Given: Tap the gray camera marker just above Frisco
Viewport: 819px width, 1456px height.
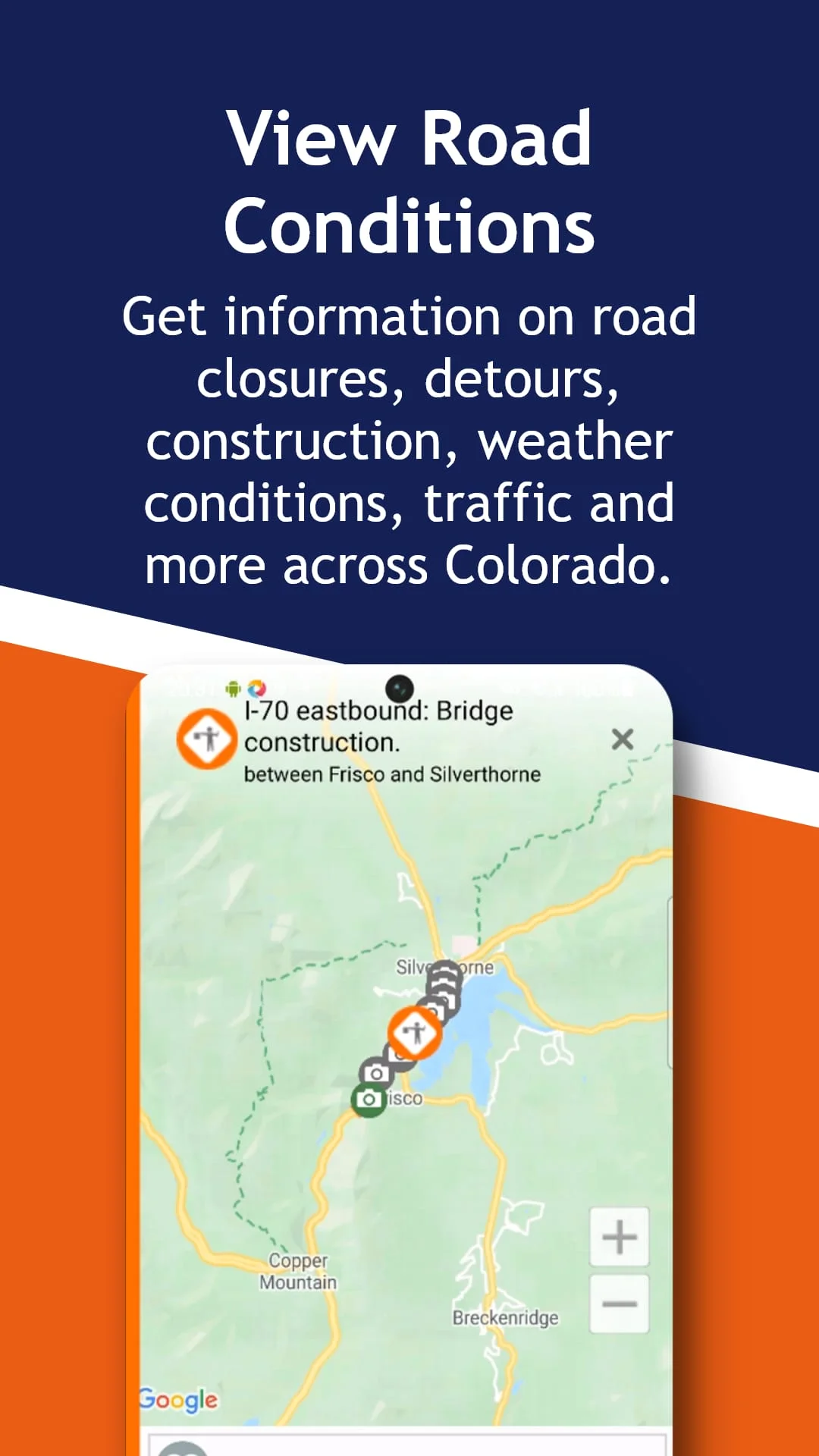Looking at the screenshot, I should pos(375,1072).
